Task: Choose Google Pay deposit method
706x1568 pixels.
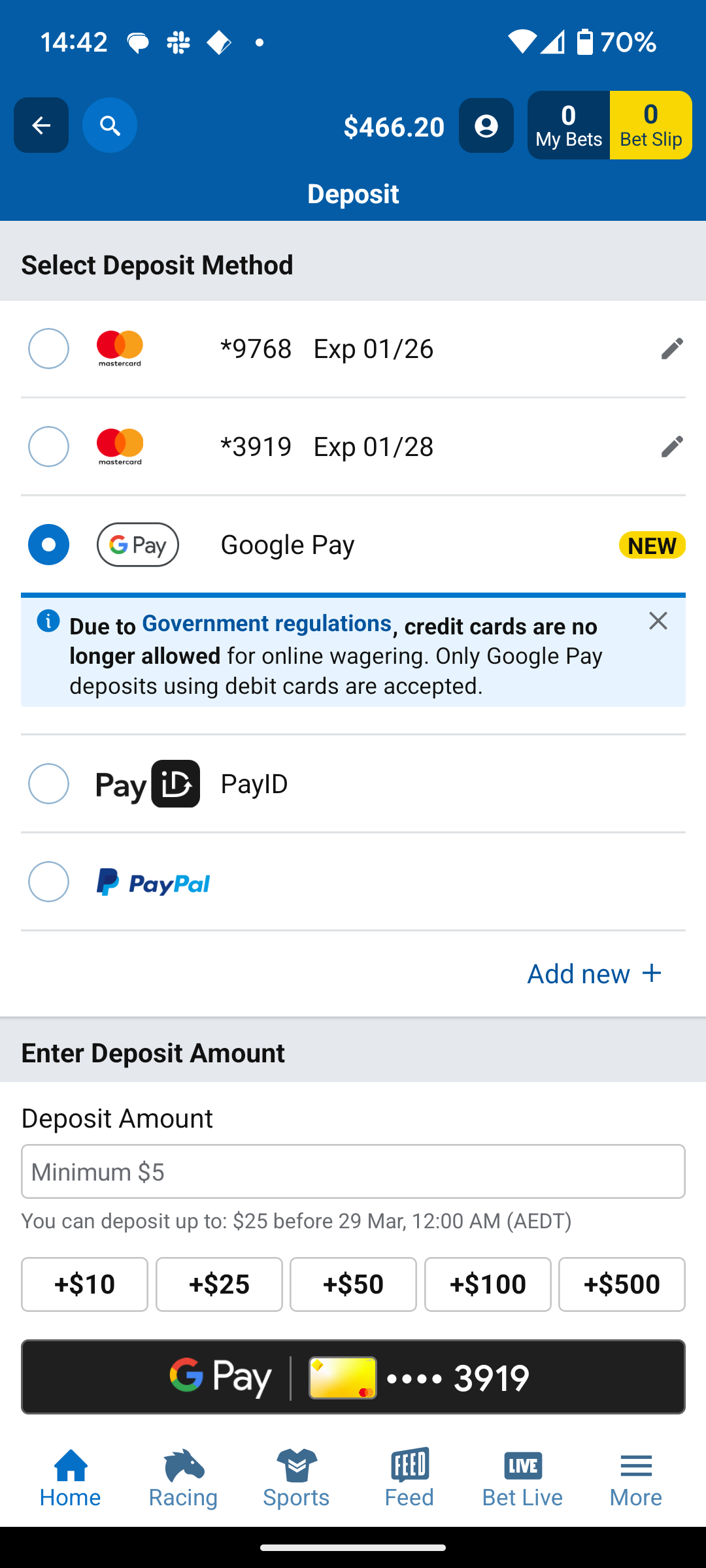Action: [48, 545]
